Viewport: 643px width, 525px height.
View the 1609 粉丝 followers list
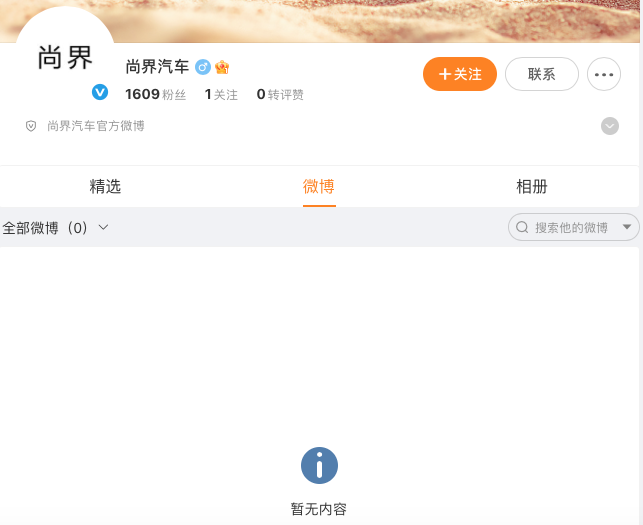point(156,94)
